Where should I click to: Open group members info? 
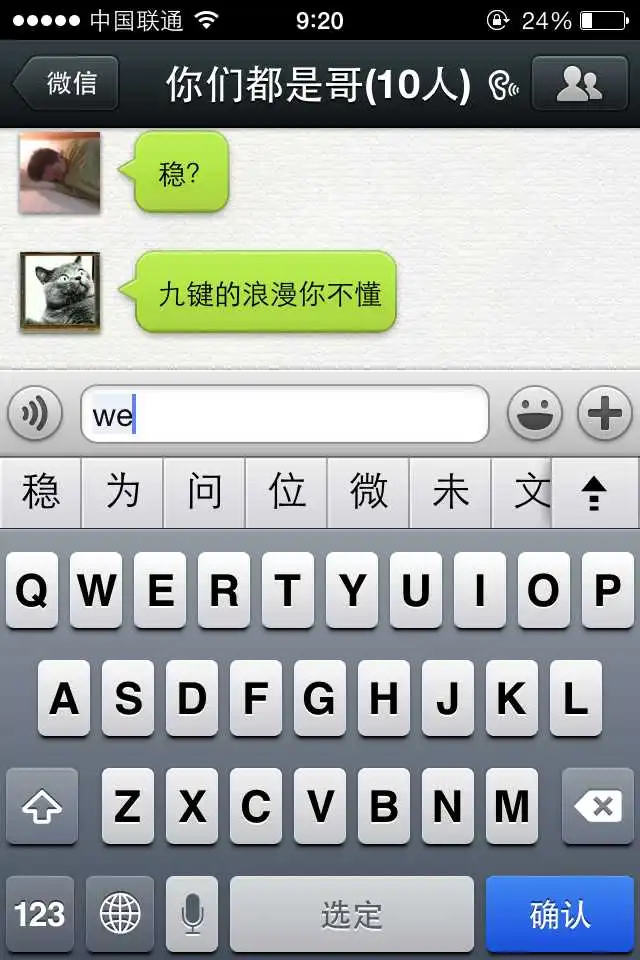[579, 83]
